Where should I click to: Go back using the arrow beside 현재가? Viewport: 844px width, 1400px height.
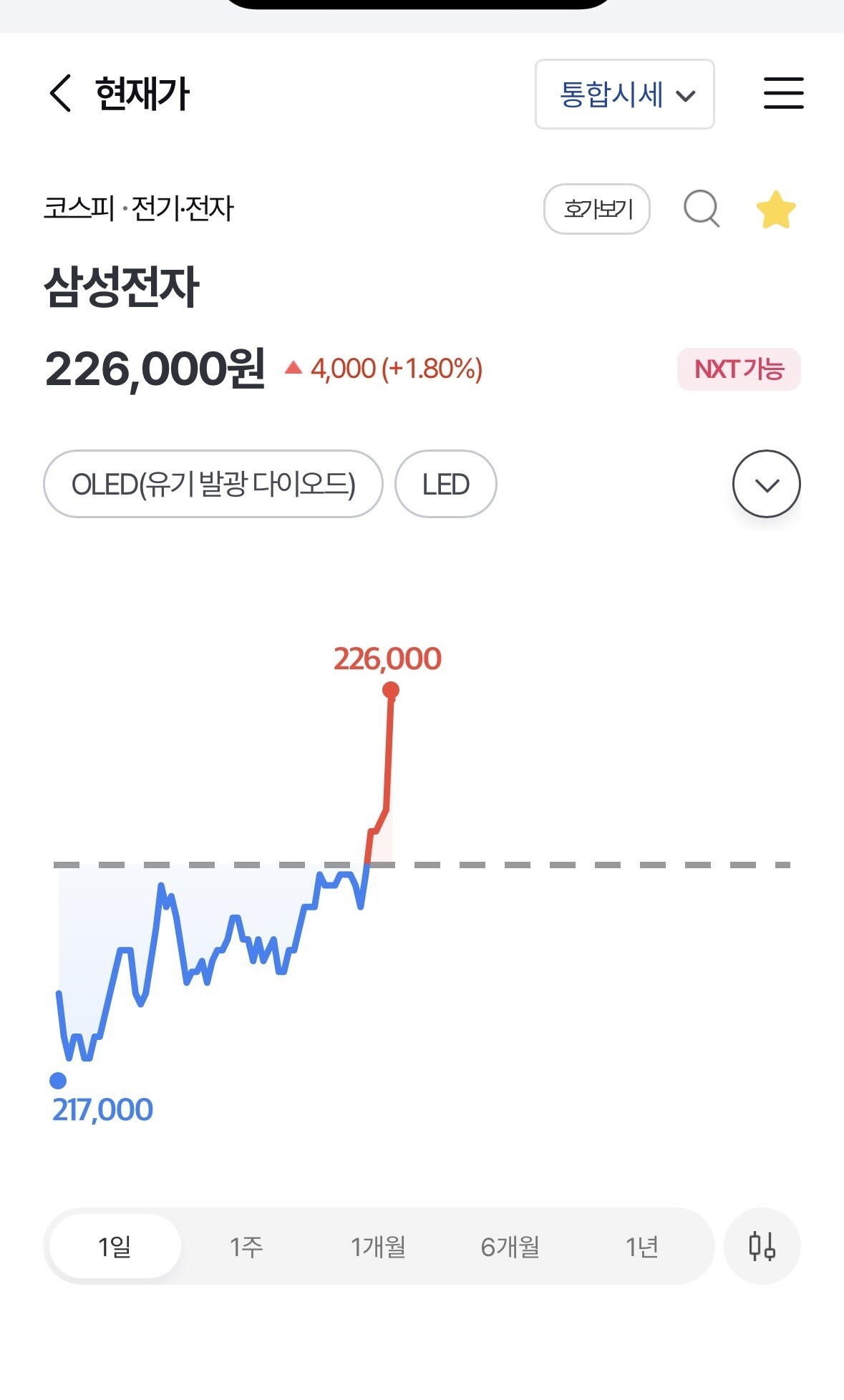click(60, 93)
